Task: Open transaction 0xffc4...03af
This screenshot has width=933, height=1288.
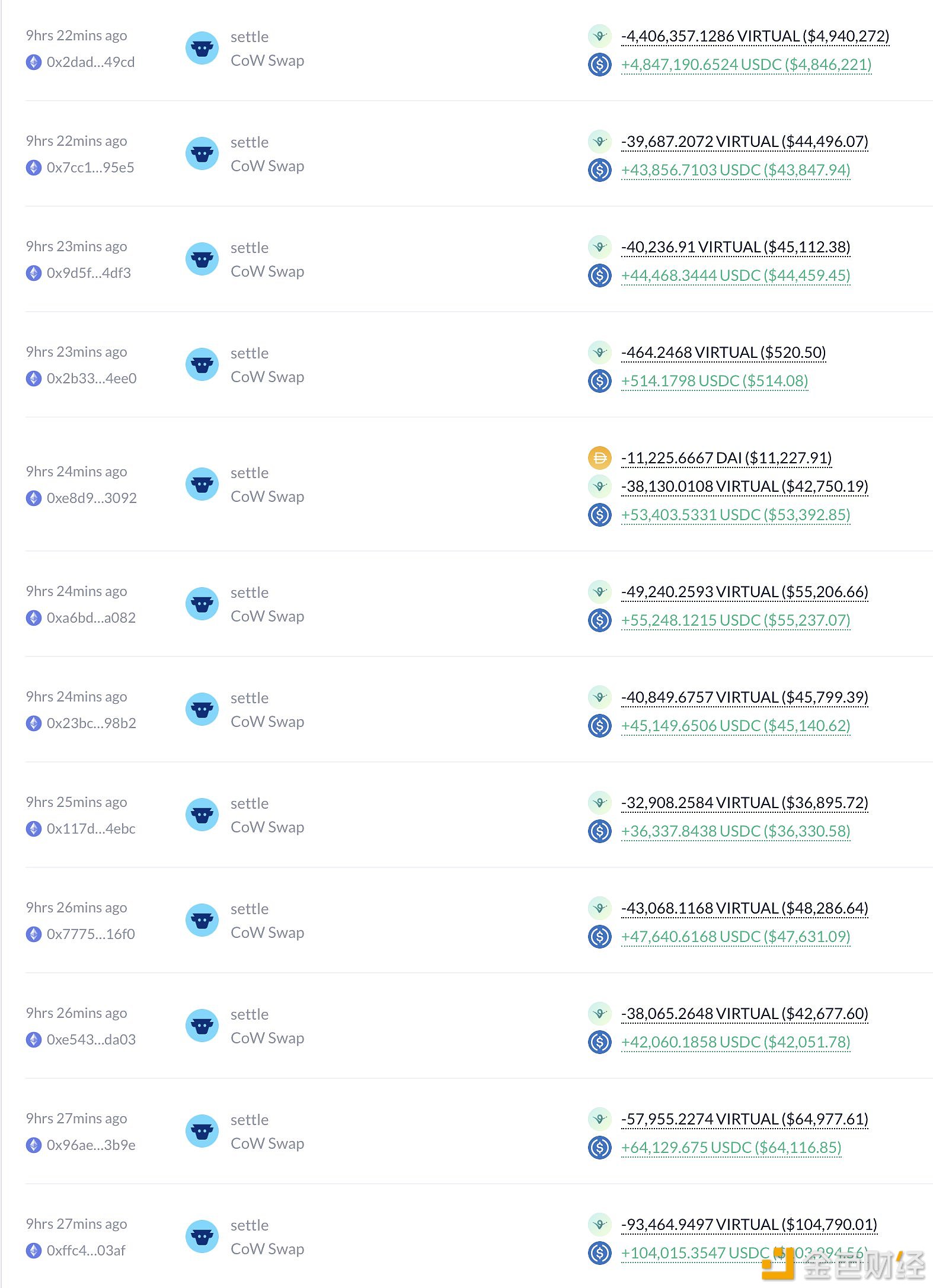Action: [86, 1251]
